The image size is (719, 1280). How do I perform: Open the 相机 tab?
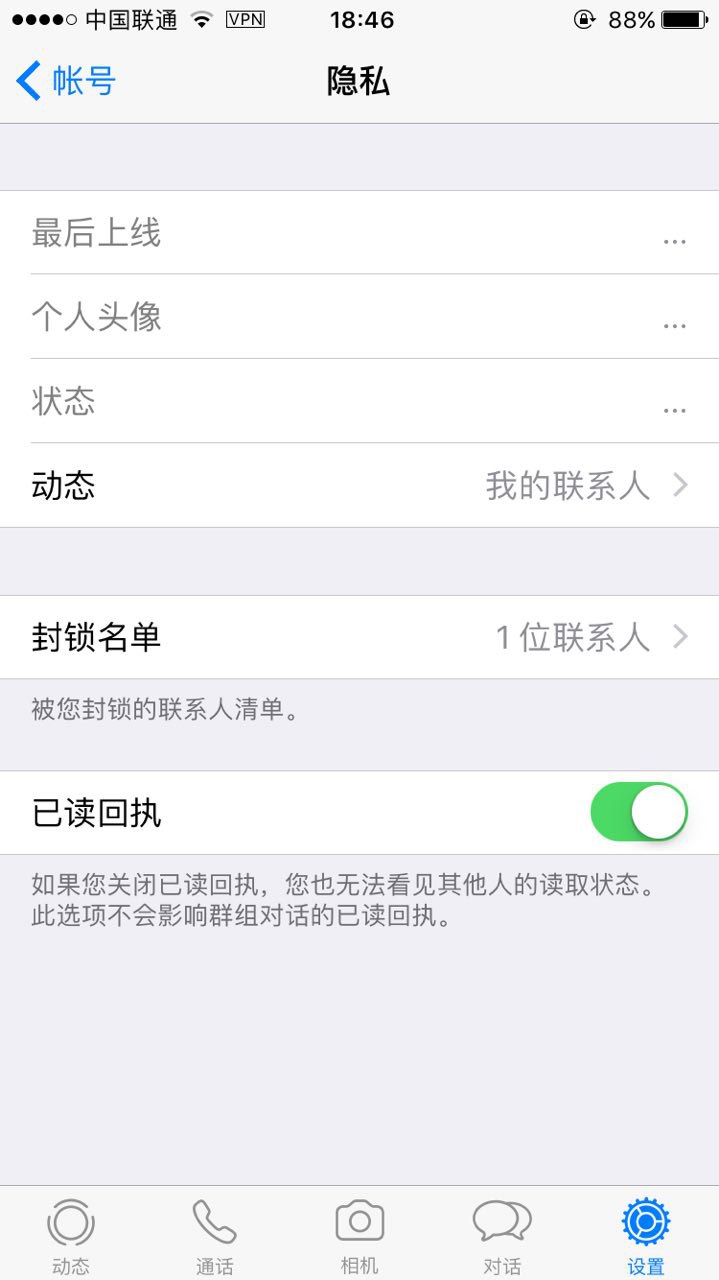(359, 1237)
